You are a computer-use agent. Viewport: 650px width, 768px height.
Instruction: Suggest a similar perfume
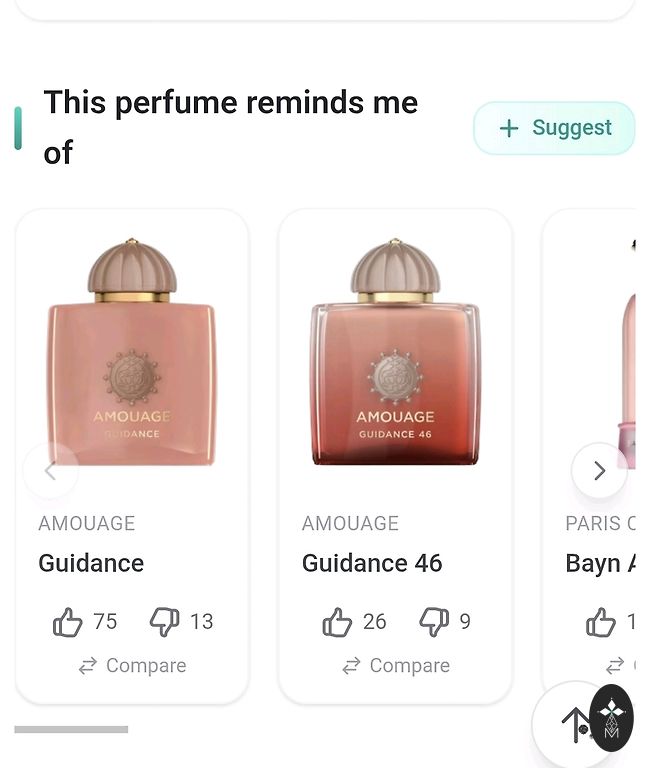[x=554, y=128]
